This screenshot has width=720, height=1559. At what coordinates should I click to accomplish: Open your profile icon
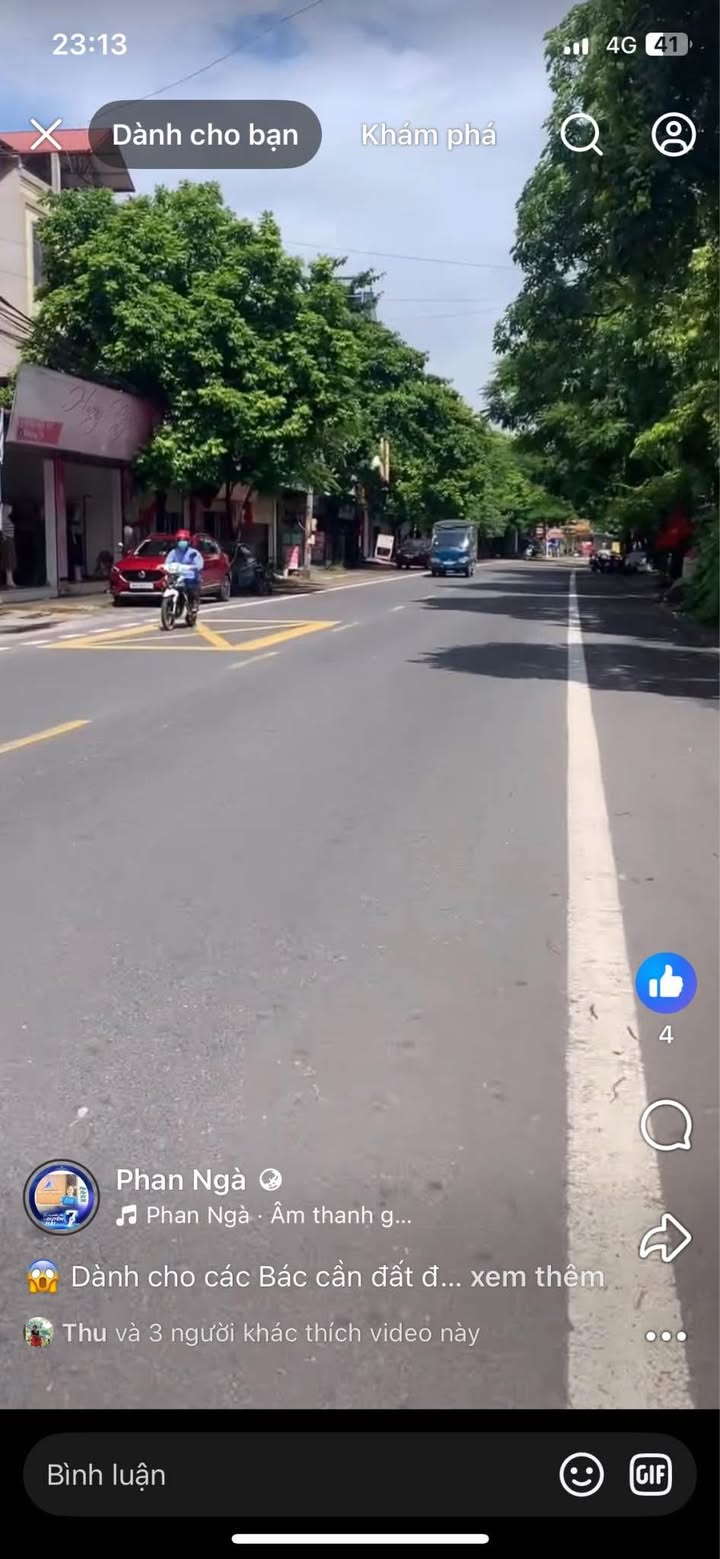click(x=673, y=134)
